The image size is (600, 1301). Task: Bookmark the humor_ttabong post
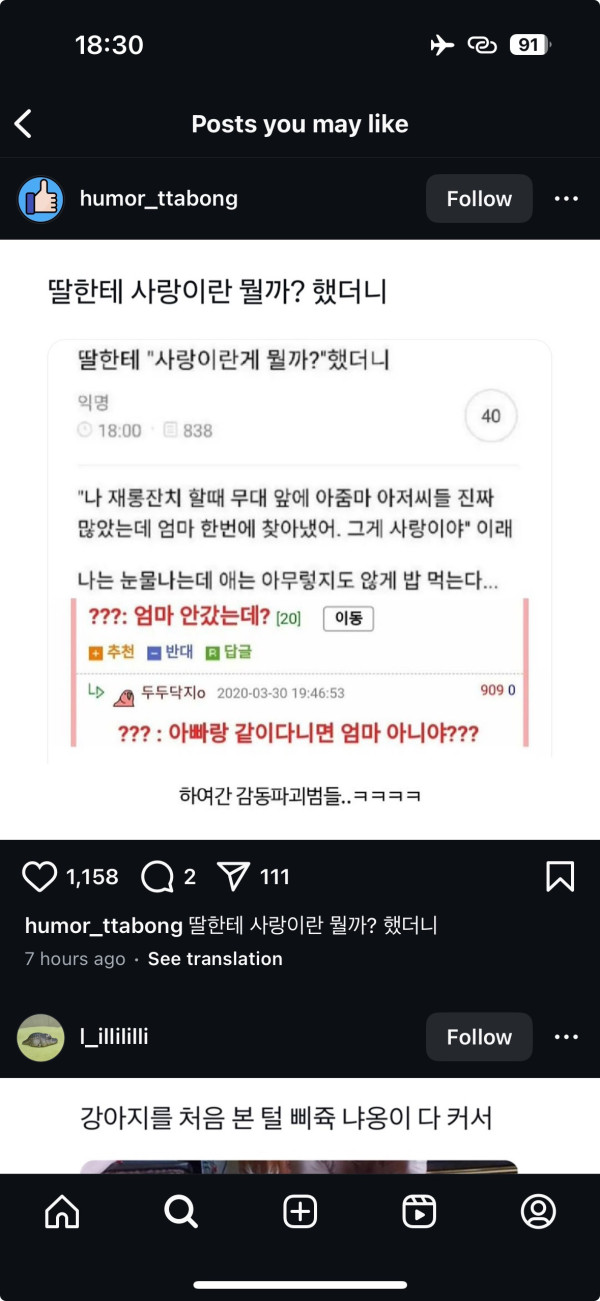click(560, 877)
